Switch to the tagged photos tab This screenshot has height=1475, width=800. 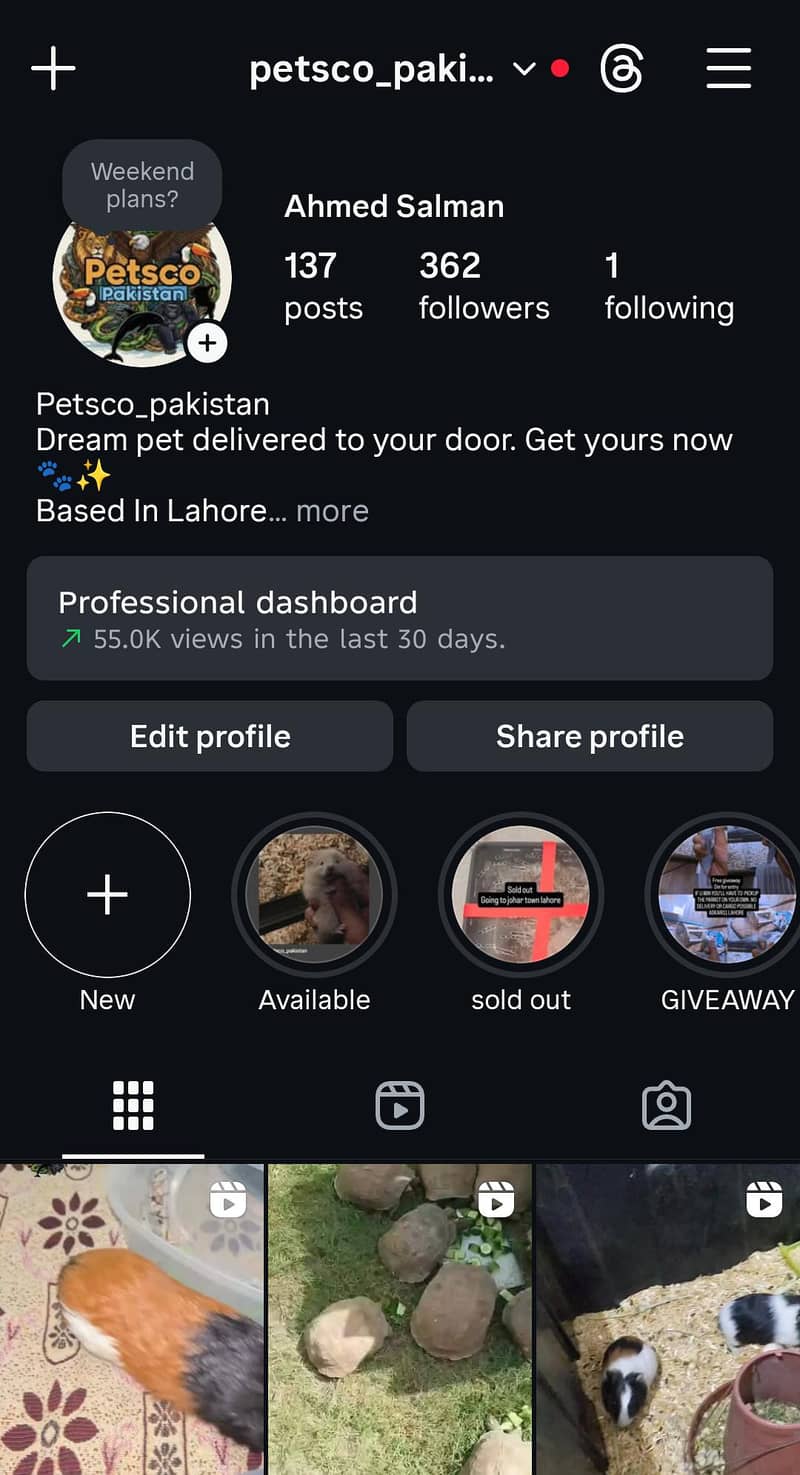click(666, 1107)
